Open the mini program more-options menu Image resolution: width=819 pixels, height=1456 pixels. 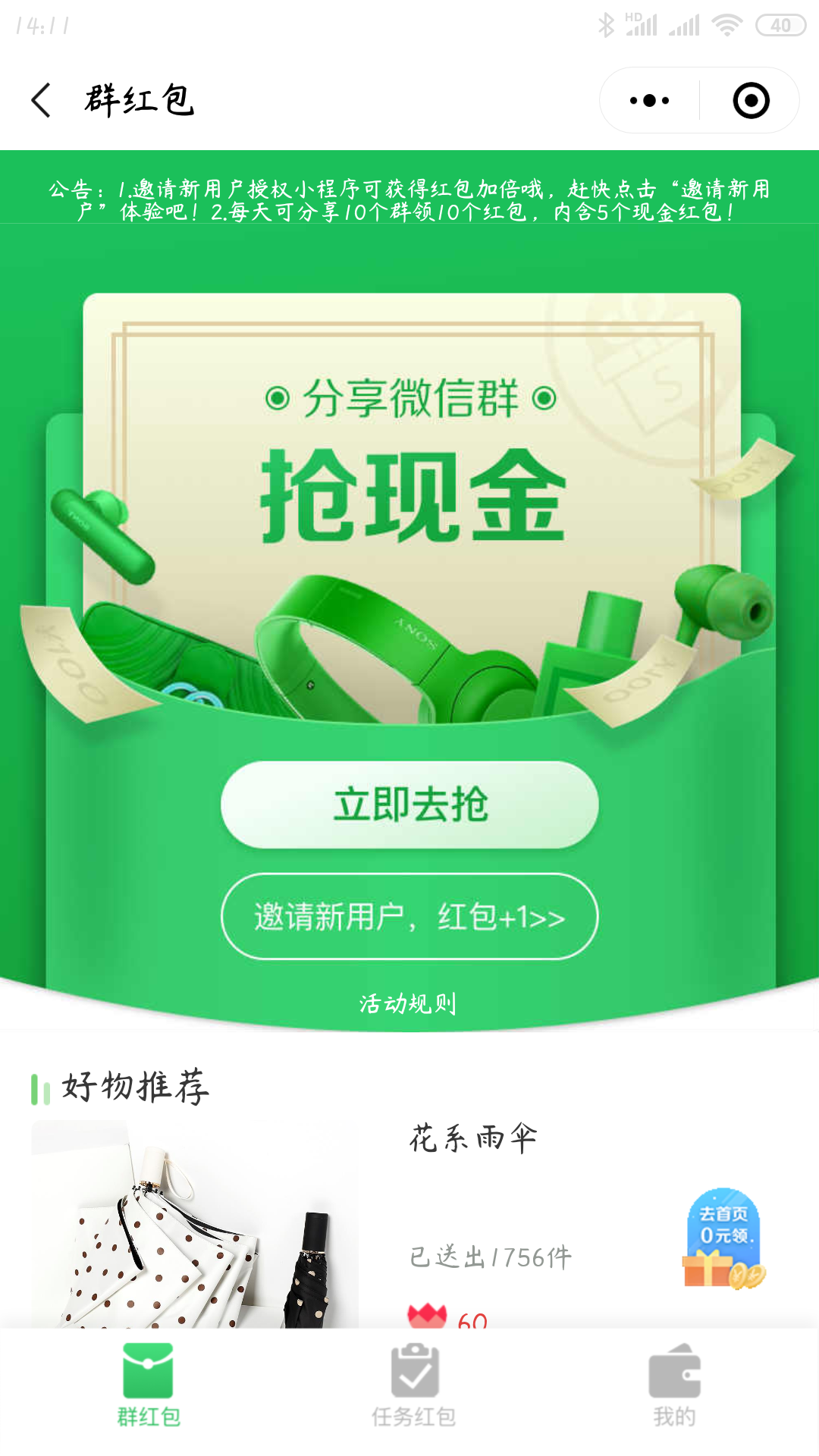click(650, 100)
